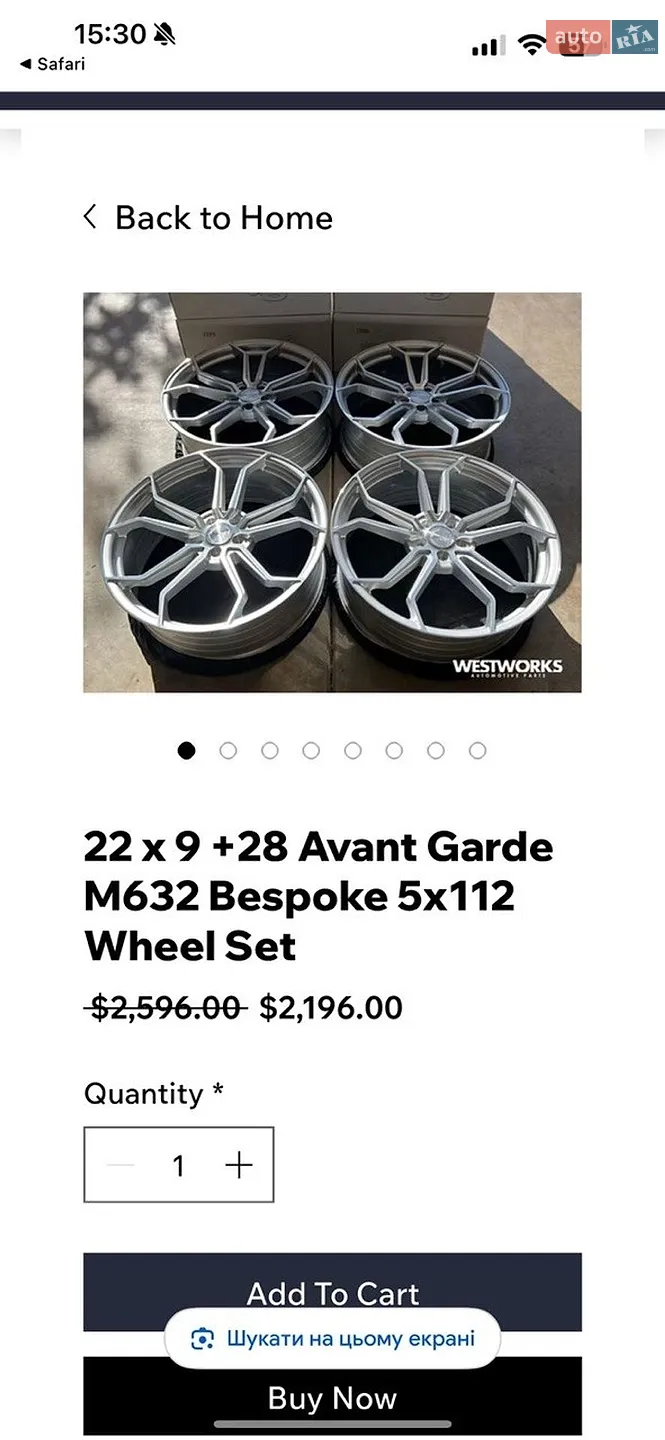Decrease quantity with the minus button

tap(120, 1165)
